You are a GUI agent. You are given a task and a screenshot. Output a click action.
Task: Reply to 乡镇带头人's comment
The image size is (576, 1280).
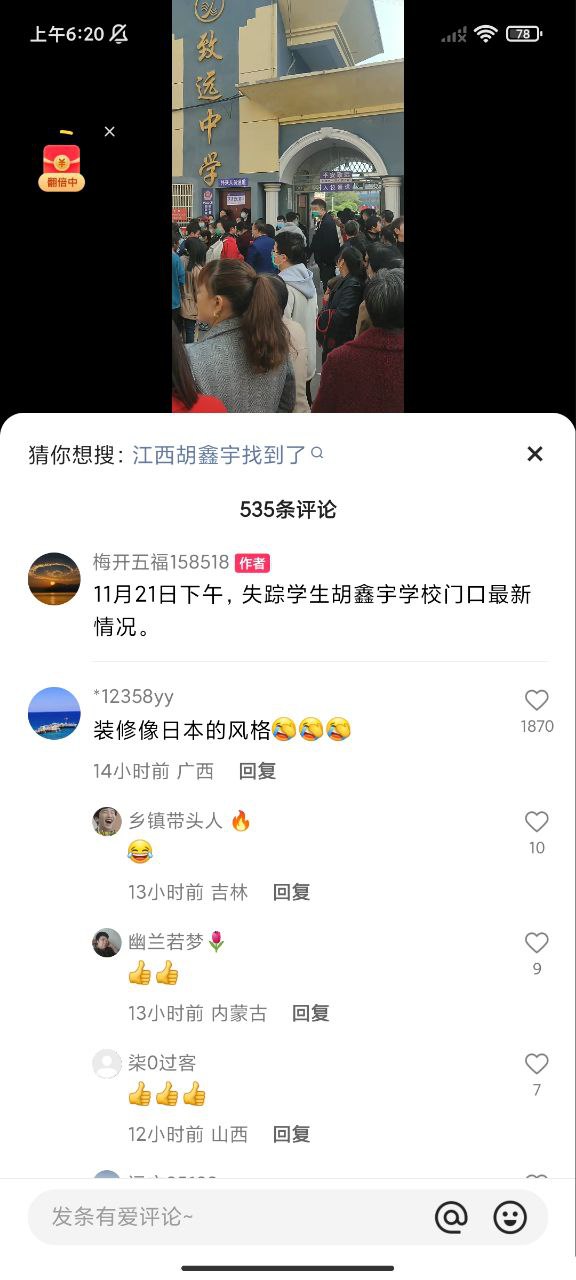pyautogui.click(x=292, y=892)
